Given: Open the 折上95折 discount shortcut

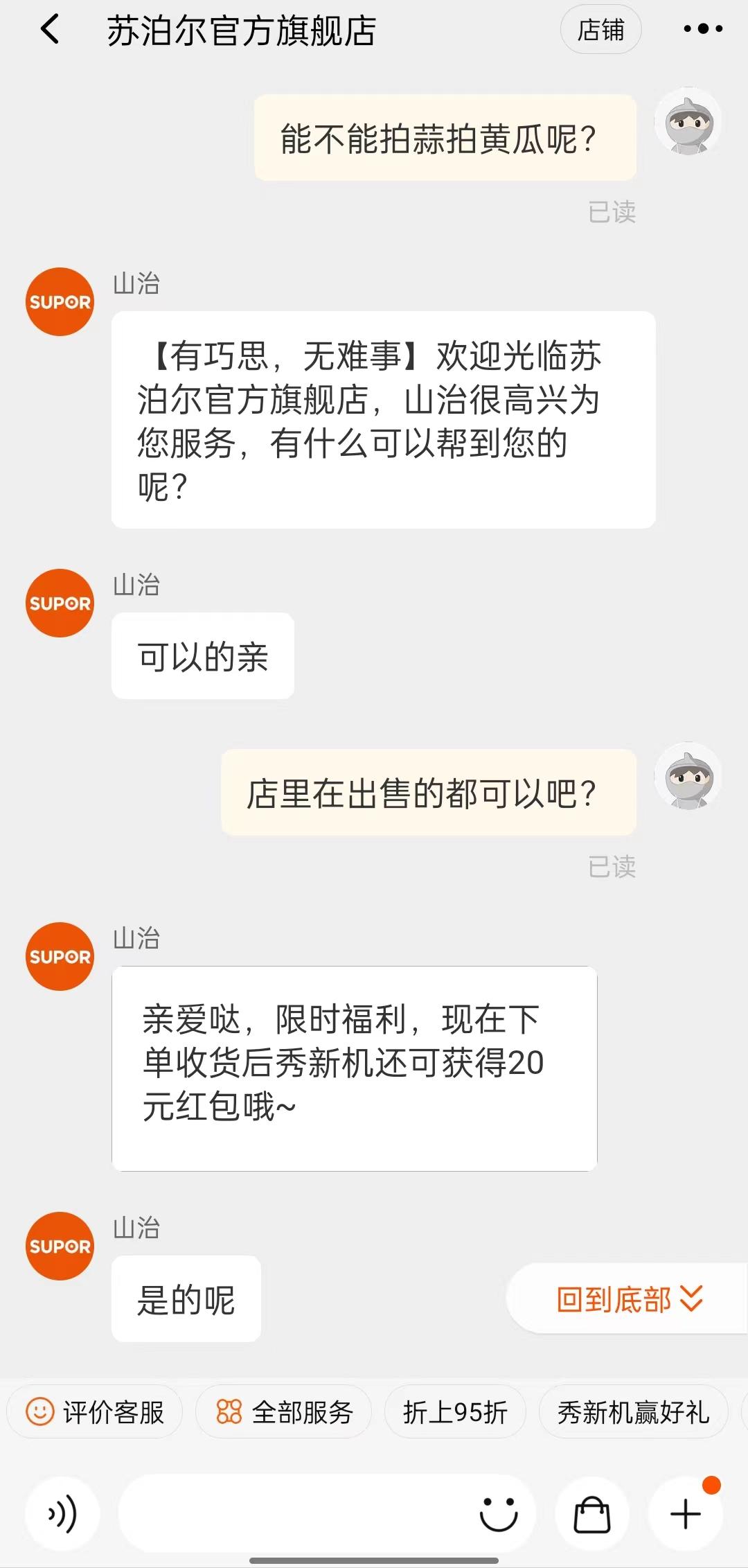Looking at the screenshot, I should [x=454, y=1411].
